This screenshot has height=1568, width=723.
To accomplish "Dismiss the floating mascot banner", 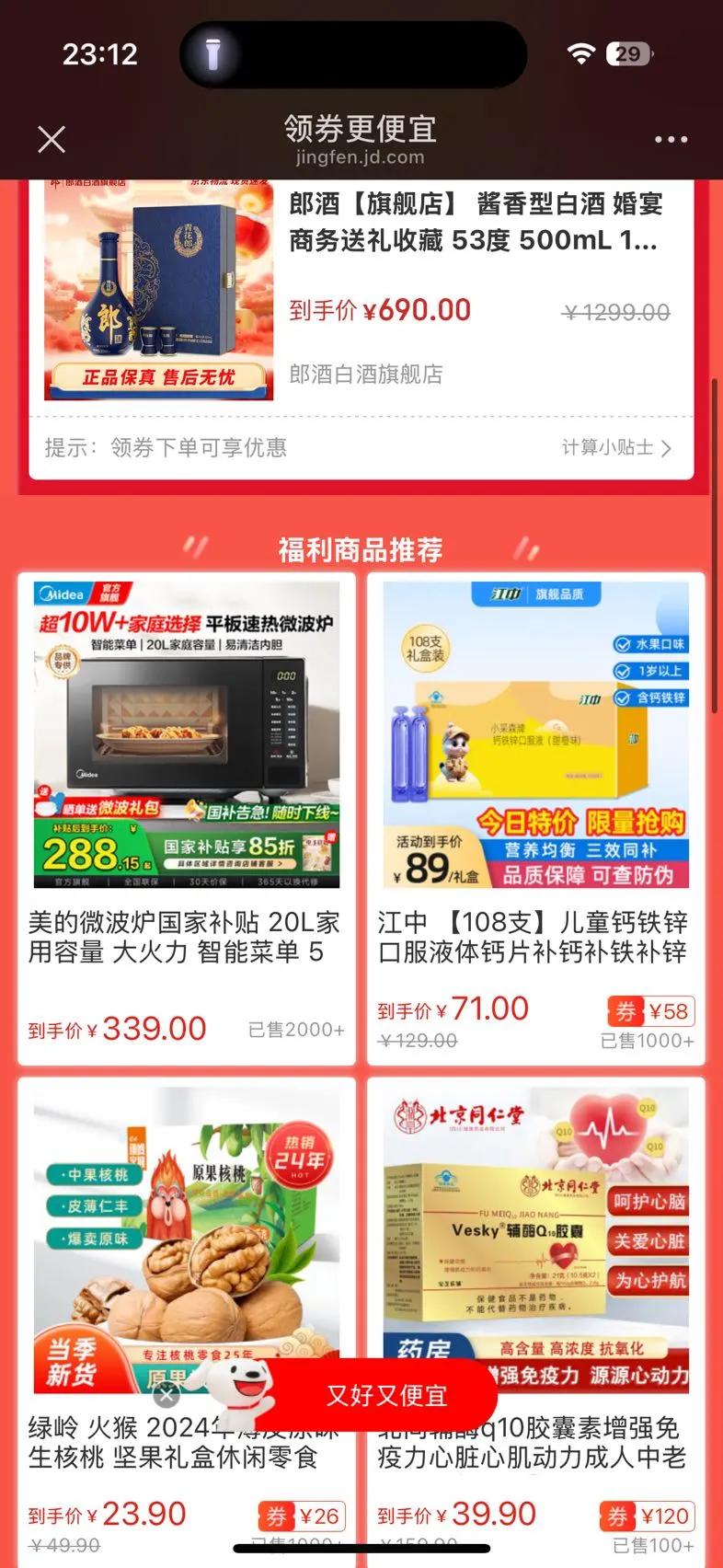I will pos(166,1397).
